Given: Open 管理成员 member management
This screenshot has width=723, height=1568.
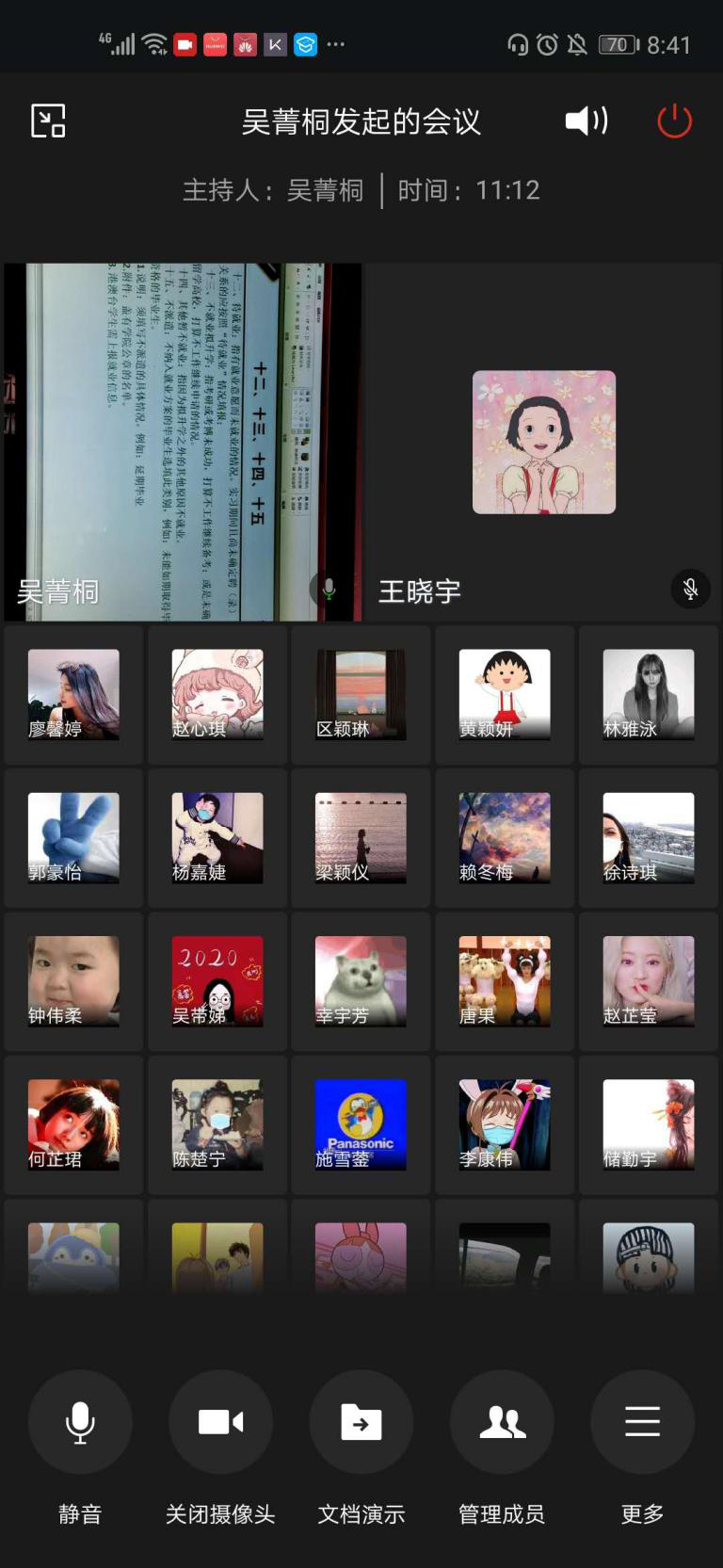Looking at the screenshot, I should click(x=502, y=1422).
